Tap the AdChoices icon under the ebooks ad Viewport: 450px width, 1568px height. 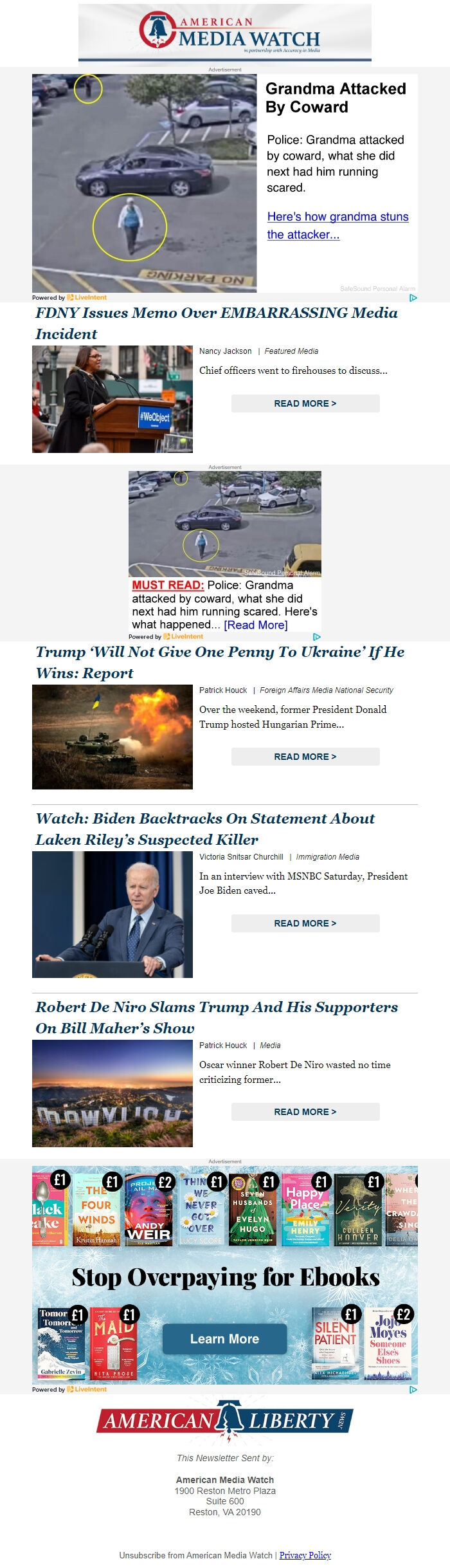413,1389
